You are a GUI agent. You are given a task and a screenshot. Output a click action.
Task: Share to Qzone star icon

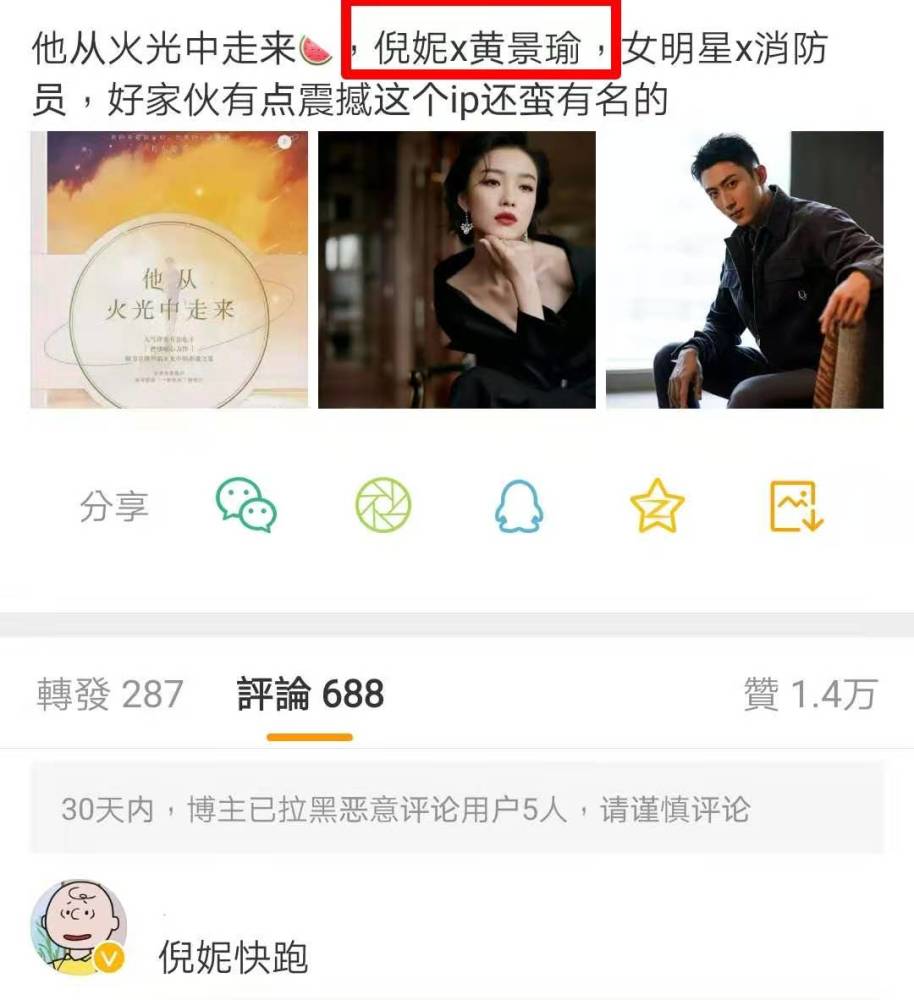(x=656, y=506)
